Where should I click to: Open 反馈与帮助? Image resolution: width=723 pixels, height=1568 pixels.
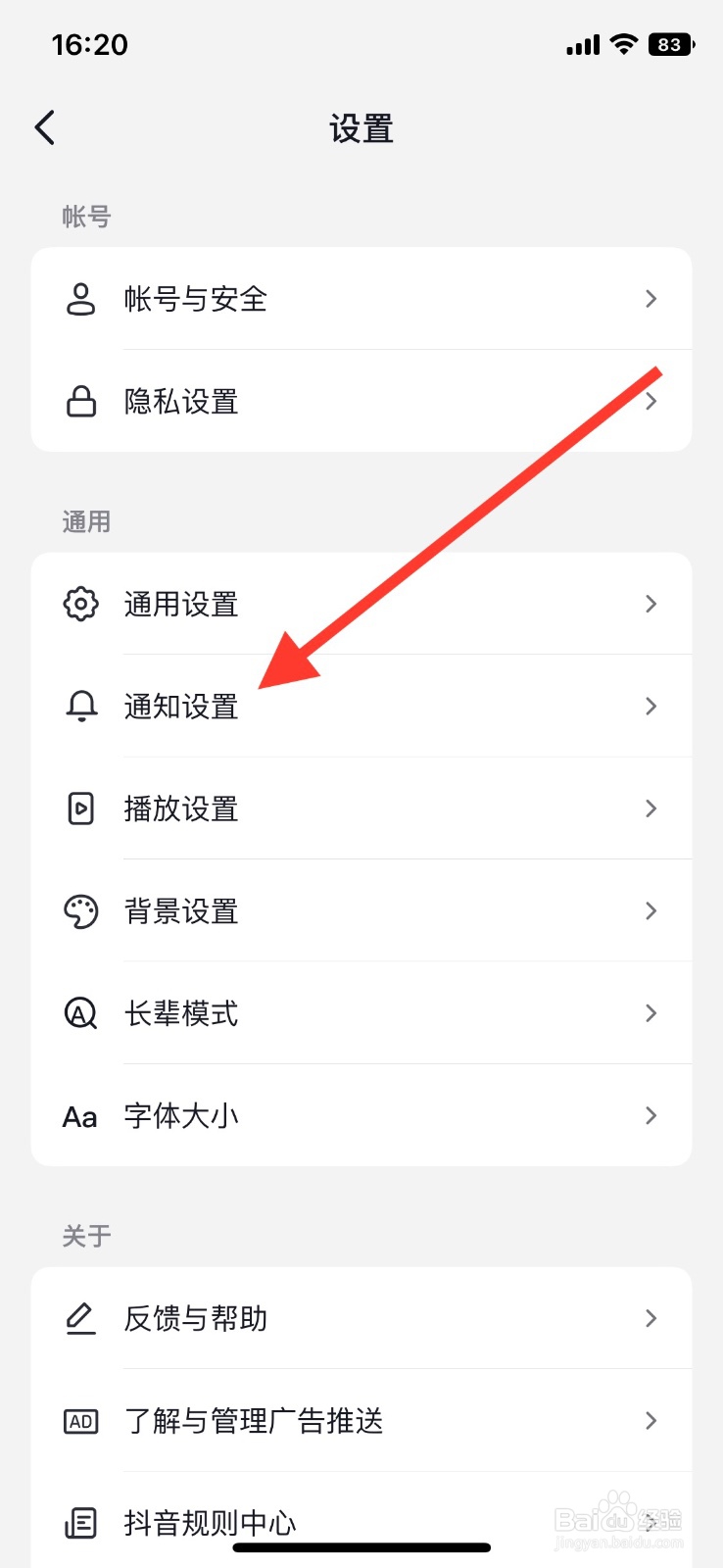(362, 1318)
